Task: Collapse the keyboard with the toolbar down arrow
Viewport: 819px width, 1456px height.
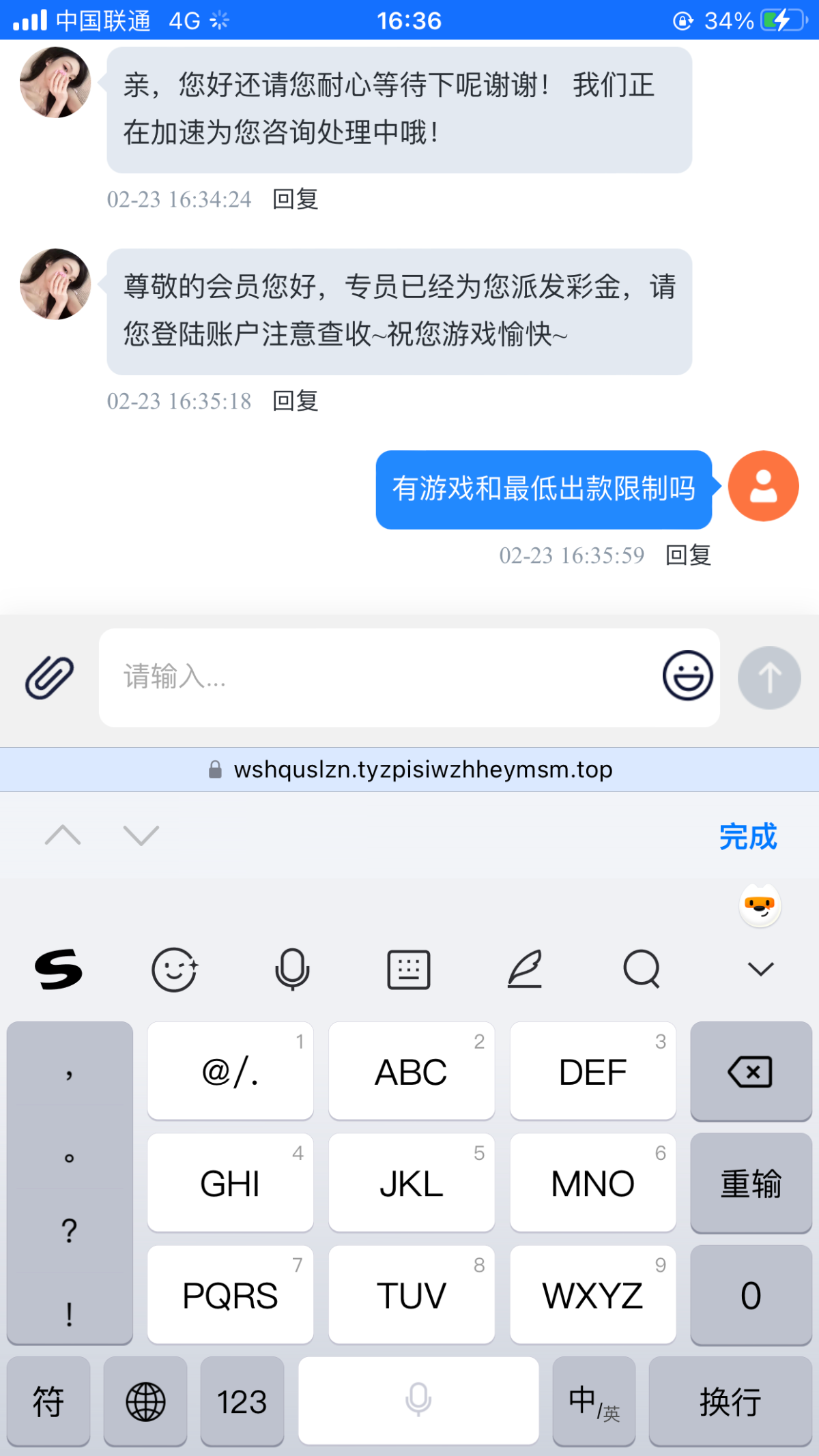Action: click(760, 969)
